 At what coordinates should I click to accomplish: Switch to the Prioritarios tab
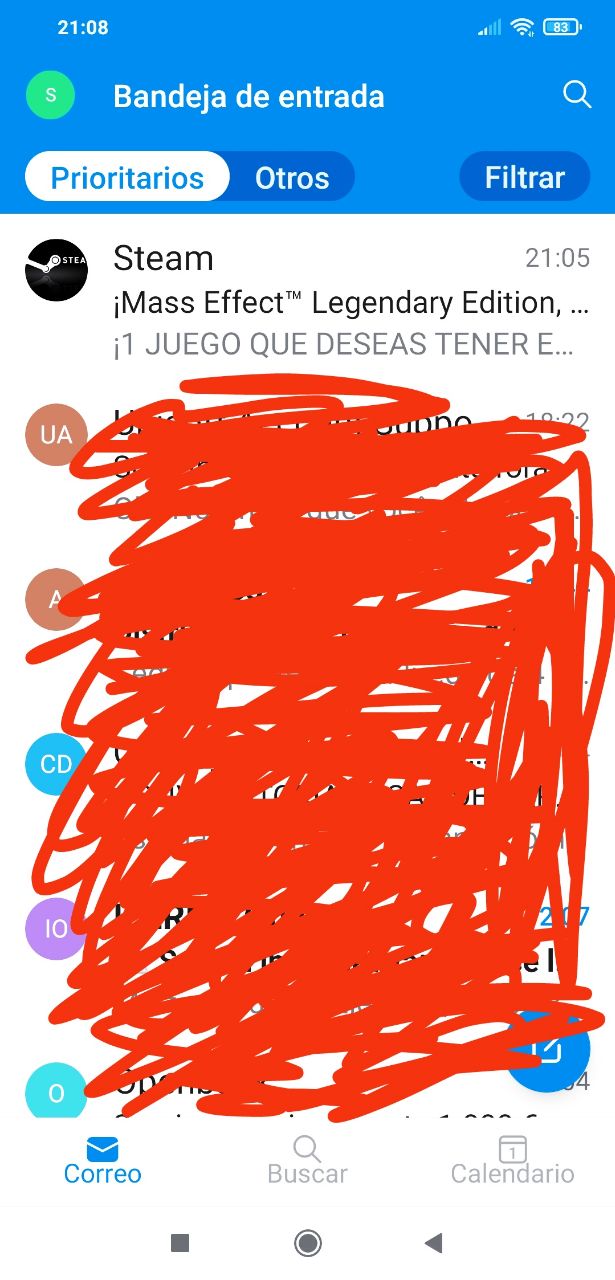pos(127,178)
